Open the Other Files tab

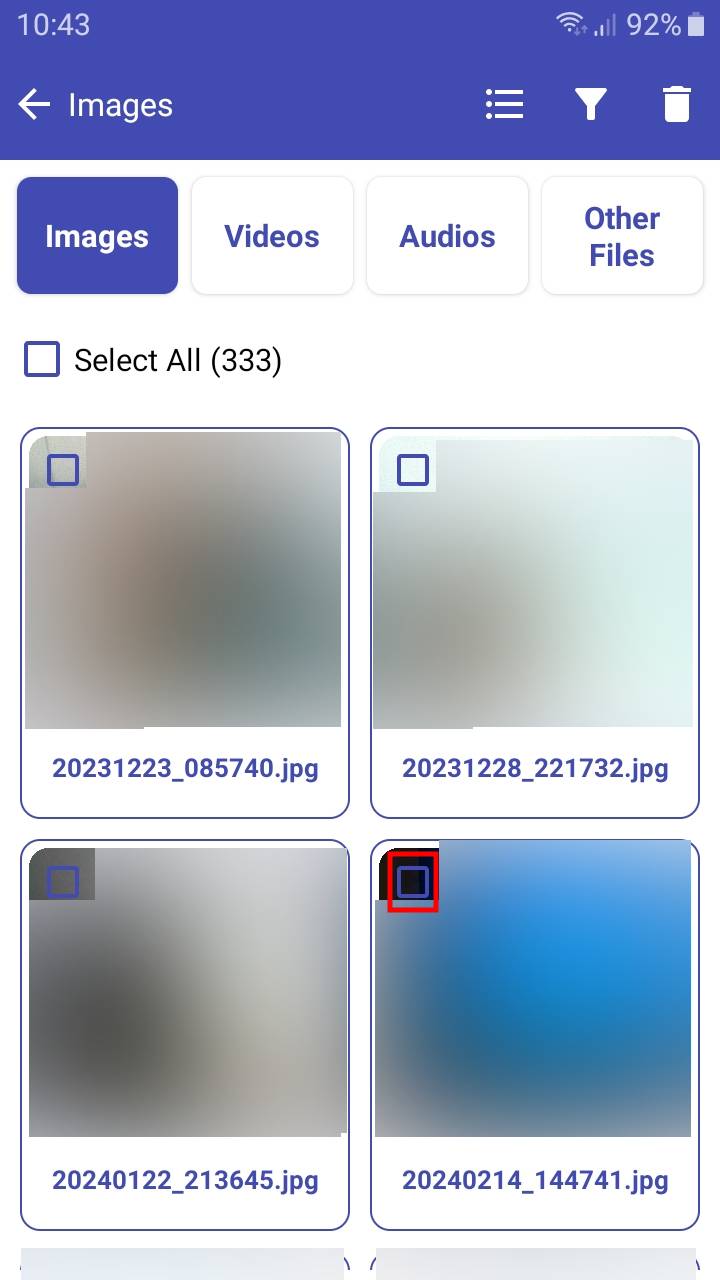point(622,236)
